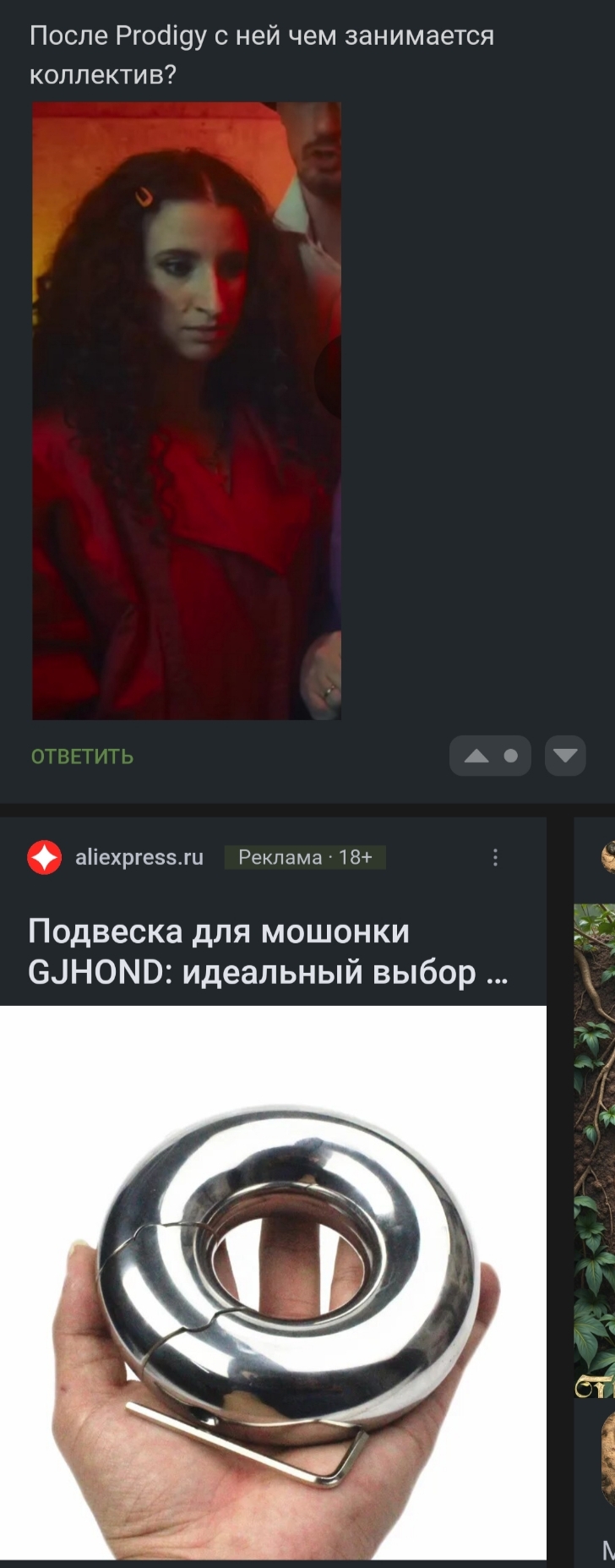Screen dimensions: 615x1568
Task: Open the aliexpress.ru ad overflow menu
Action: coord(495,857)
